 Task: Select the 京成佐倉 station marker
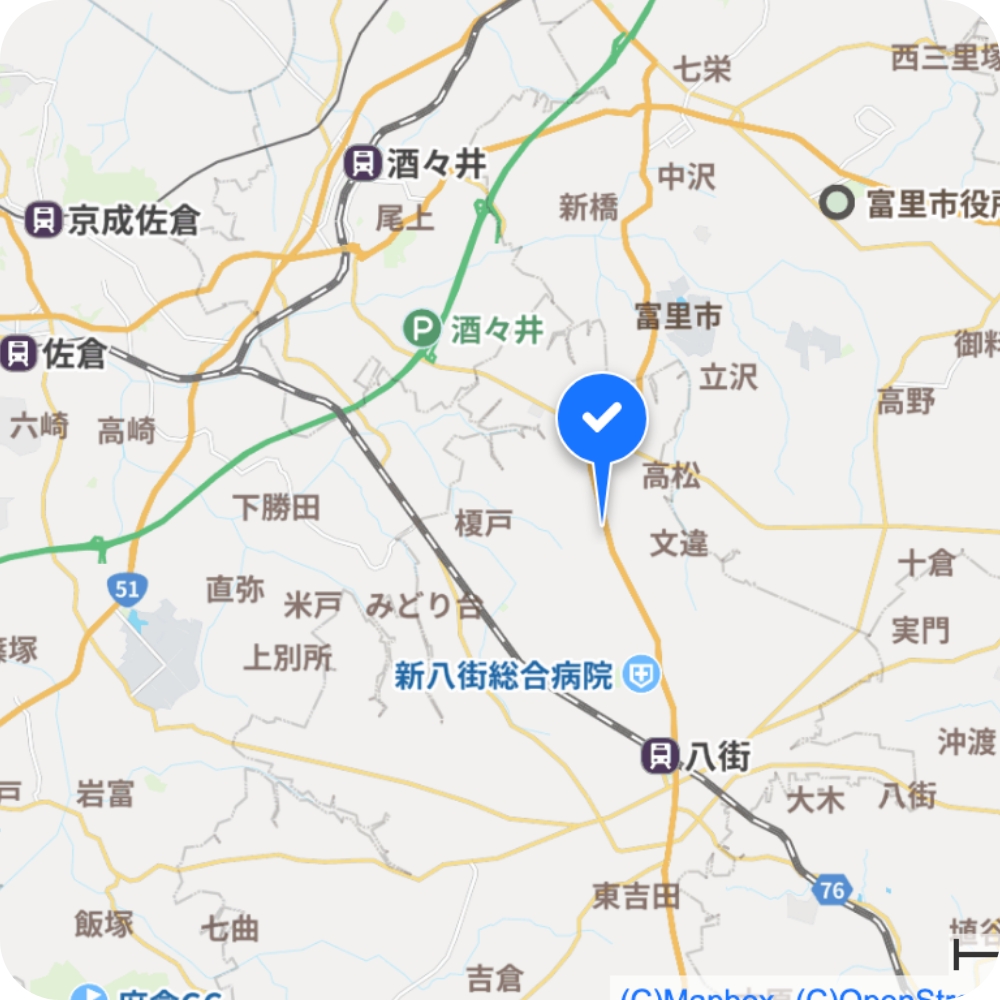43,219
